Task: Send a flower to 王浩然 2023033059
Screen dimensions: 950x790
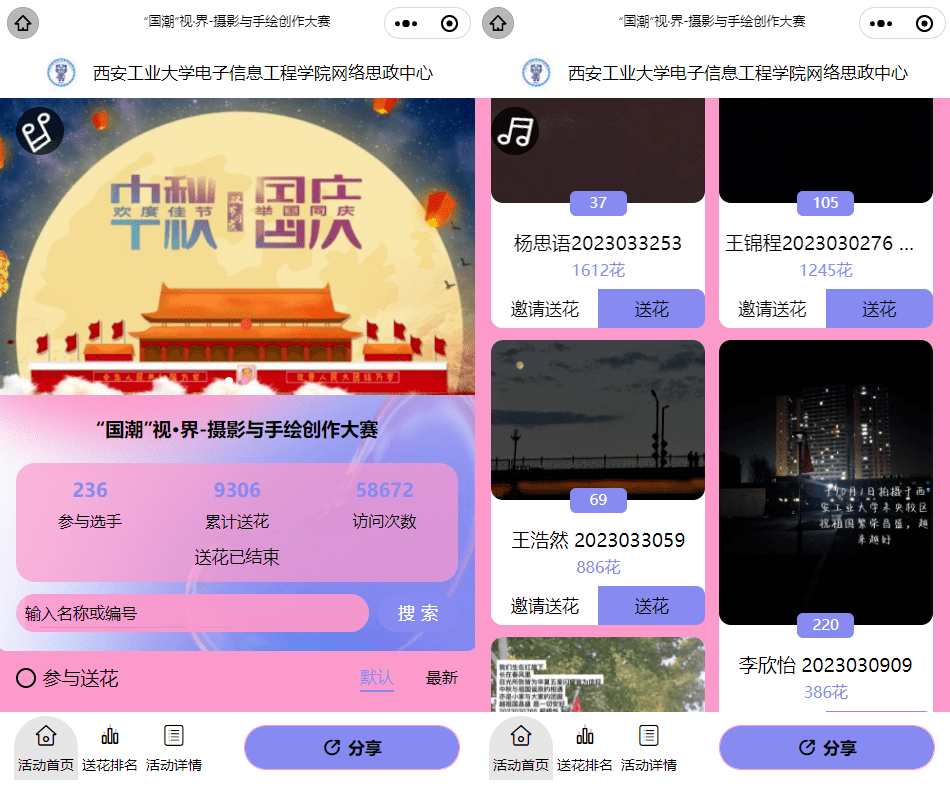Action: click(651, 606)
